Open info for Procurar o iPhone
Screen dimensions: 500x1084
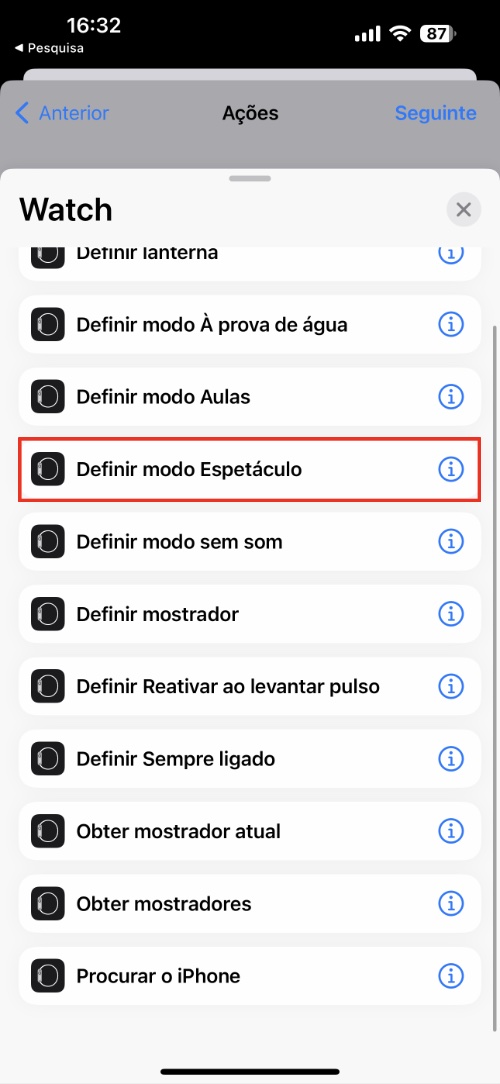(x=451, y=976)
